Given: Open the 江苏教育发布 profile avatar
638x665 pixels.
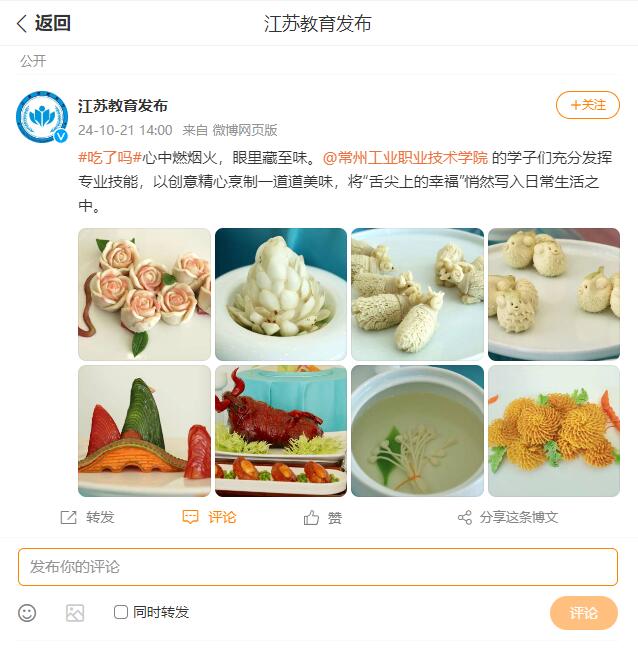Looking at the screenshot, I should [x=42, y=116].
